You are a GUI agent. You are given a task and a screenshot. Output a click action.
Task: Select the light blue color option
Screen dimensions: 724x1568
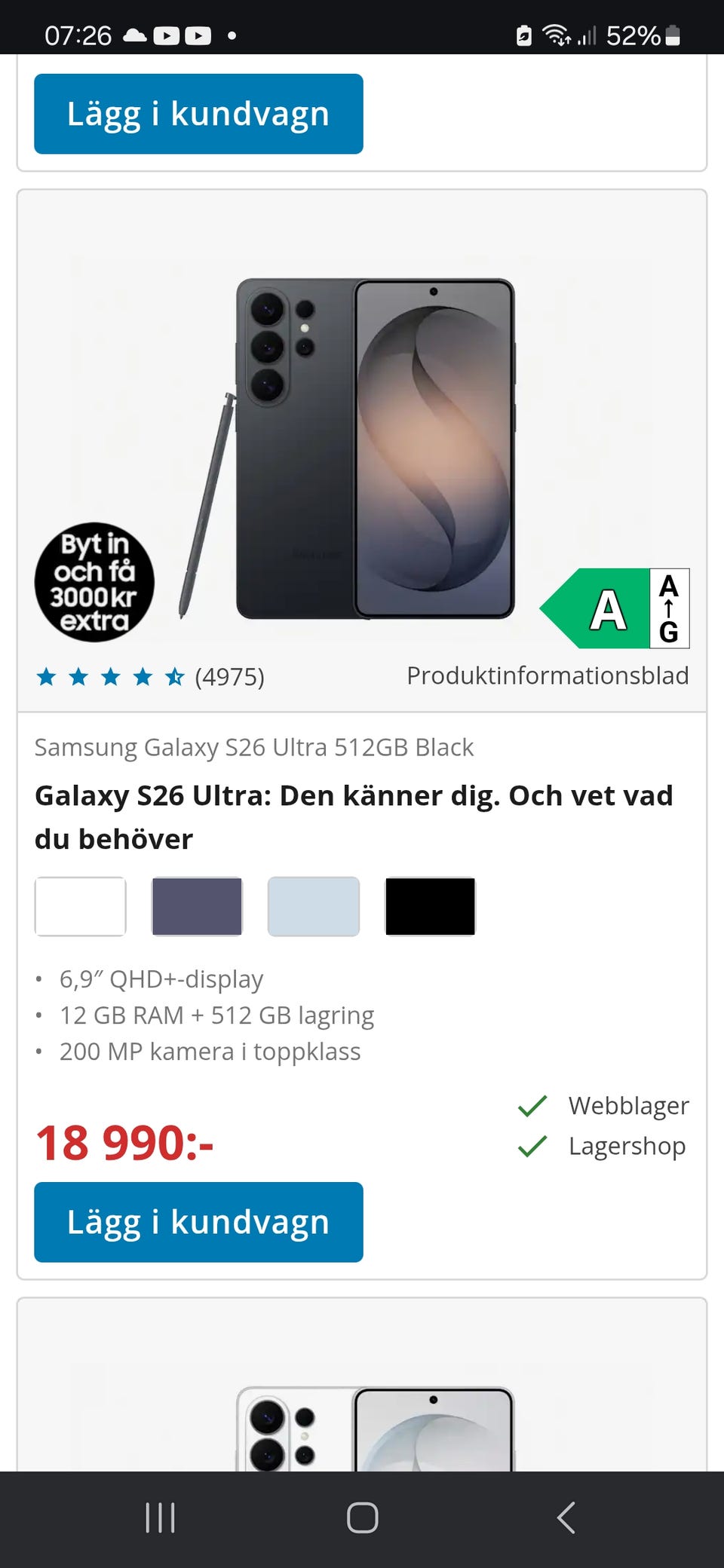[x=313, y=906]
